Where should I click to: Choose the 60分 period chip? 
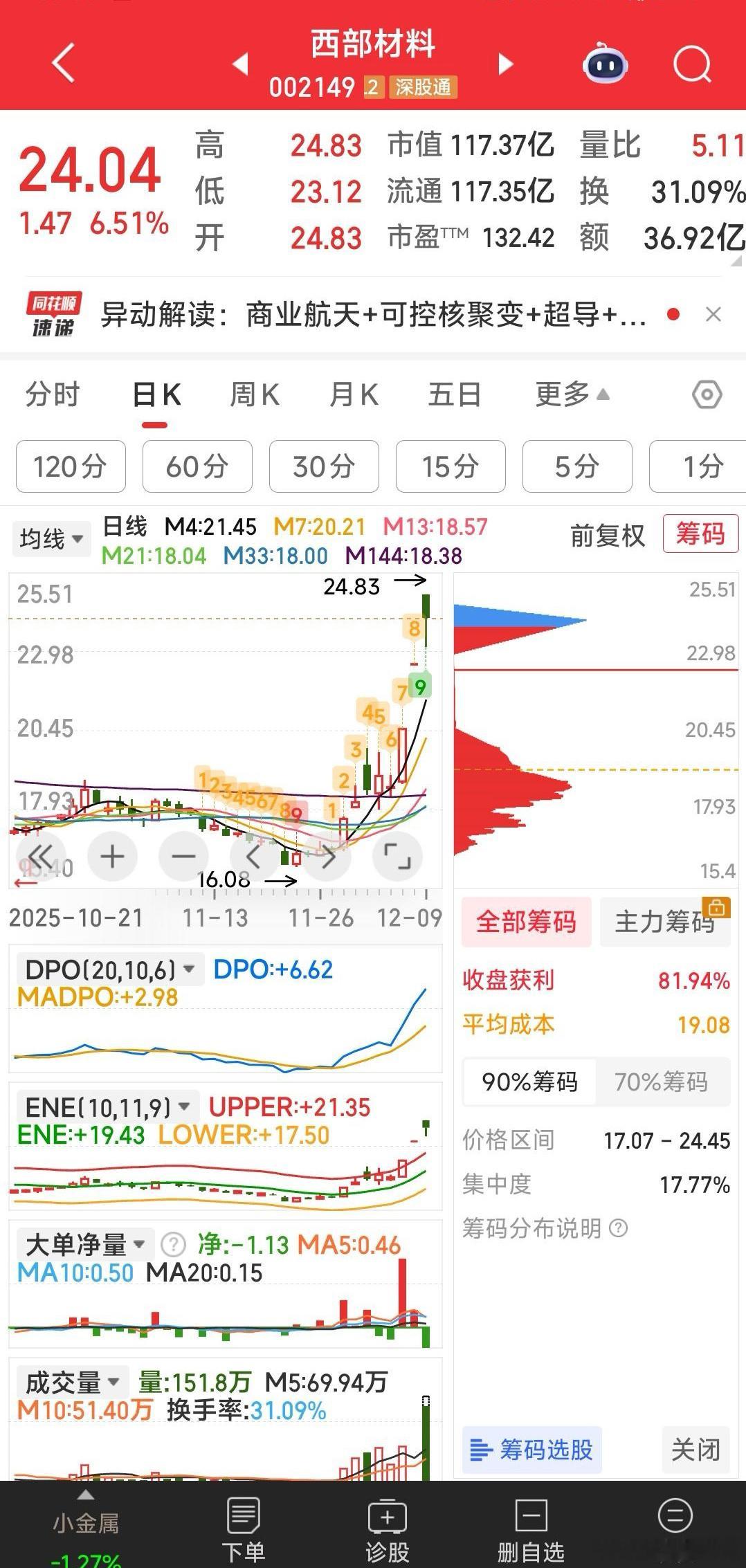(197, 466)
